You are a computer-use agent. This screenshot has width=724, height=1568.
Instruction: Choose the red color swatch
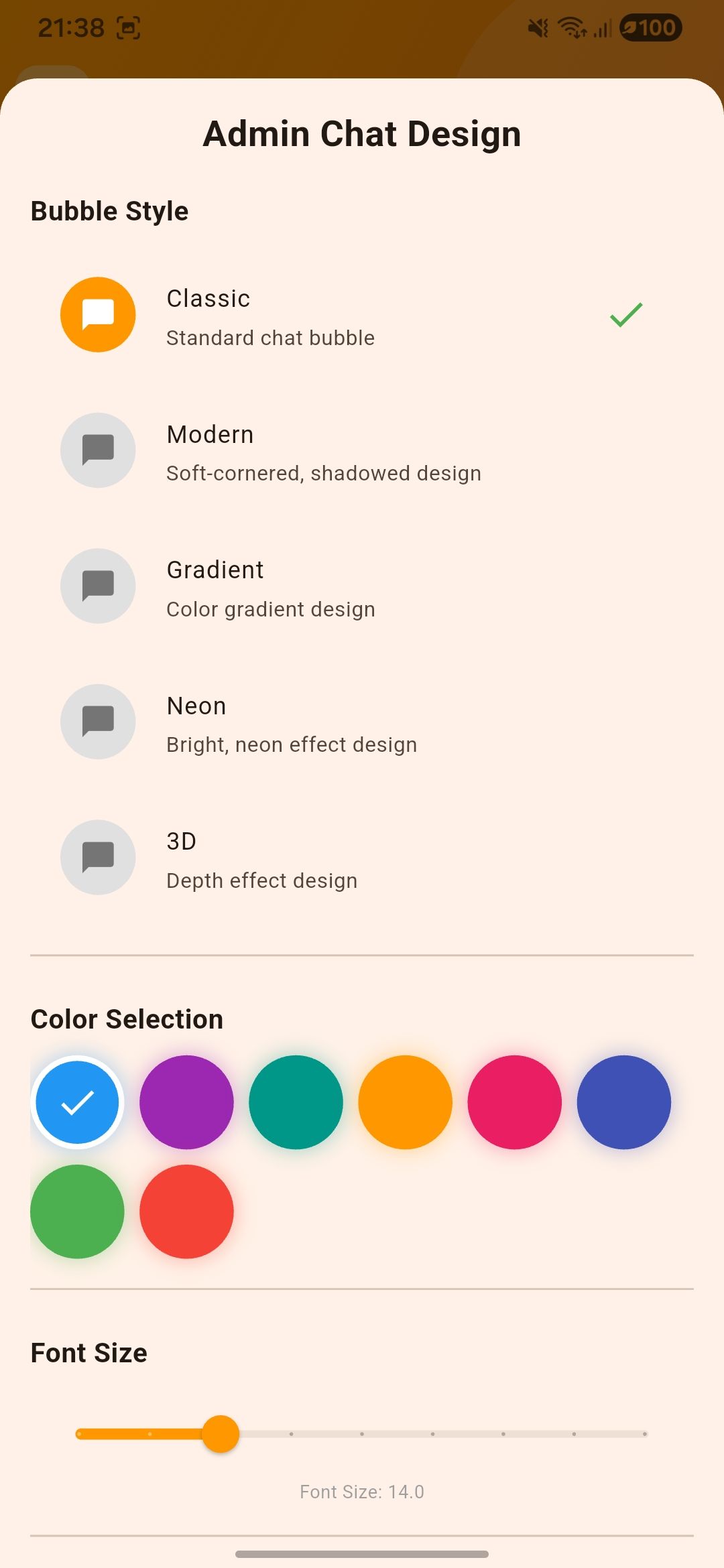click(186, 1212)
